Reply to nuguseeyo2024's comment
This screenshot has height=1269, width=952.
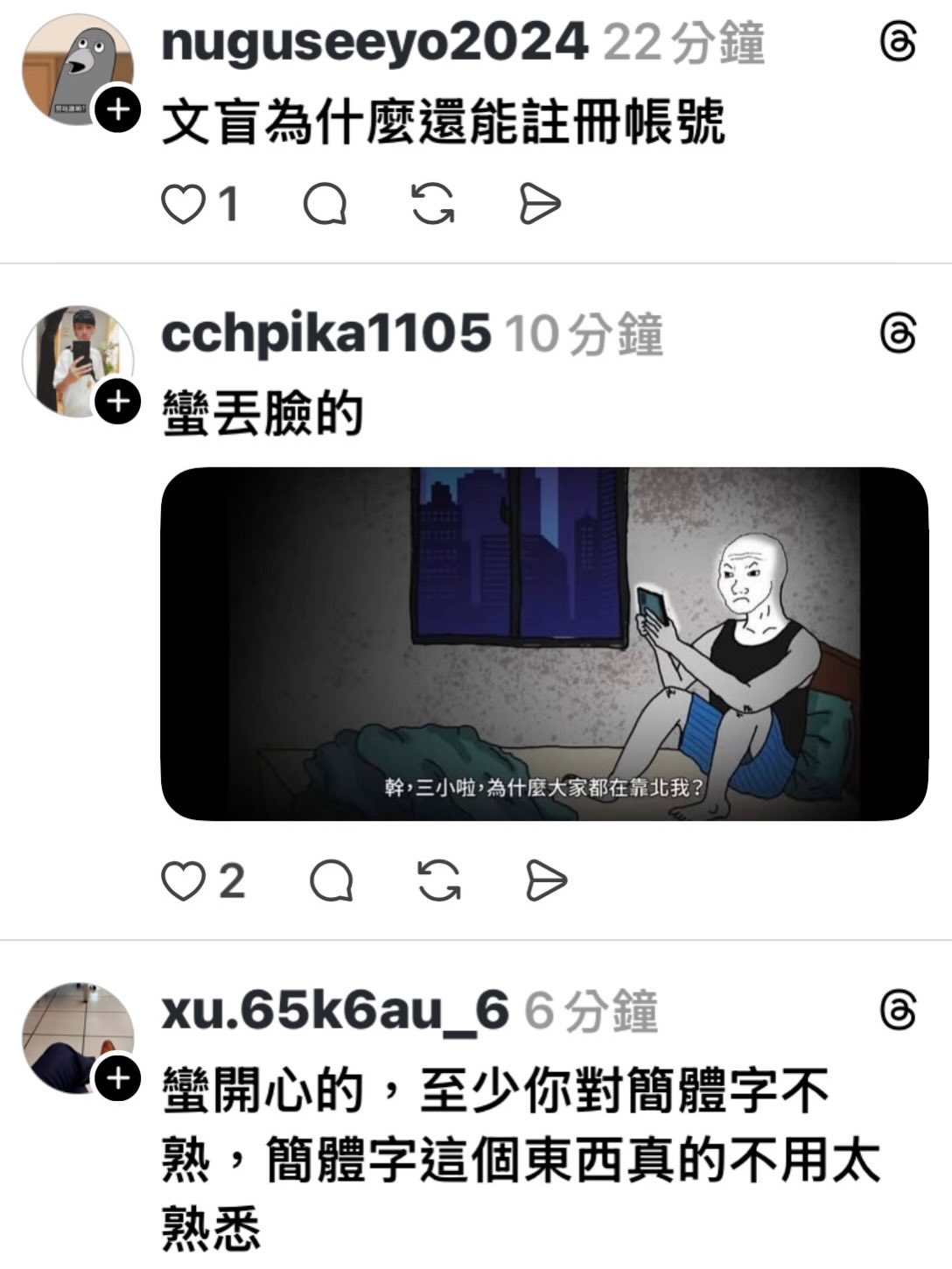point(325,205)
